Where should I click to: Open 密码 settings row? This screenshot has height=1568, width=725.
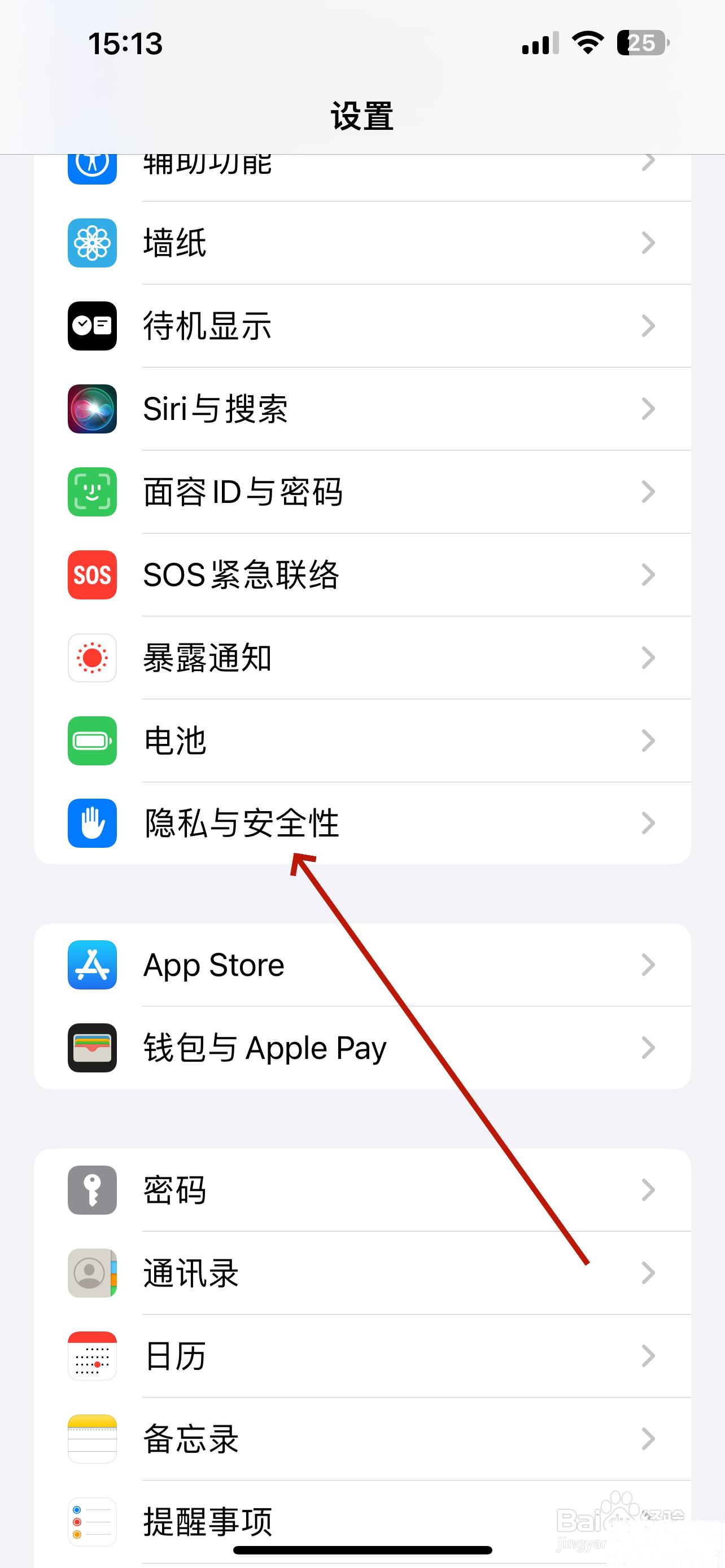pyautogui.click(x=361, y=1190)
